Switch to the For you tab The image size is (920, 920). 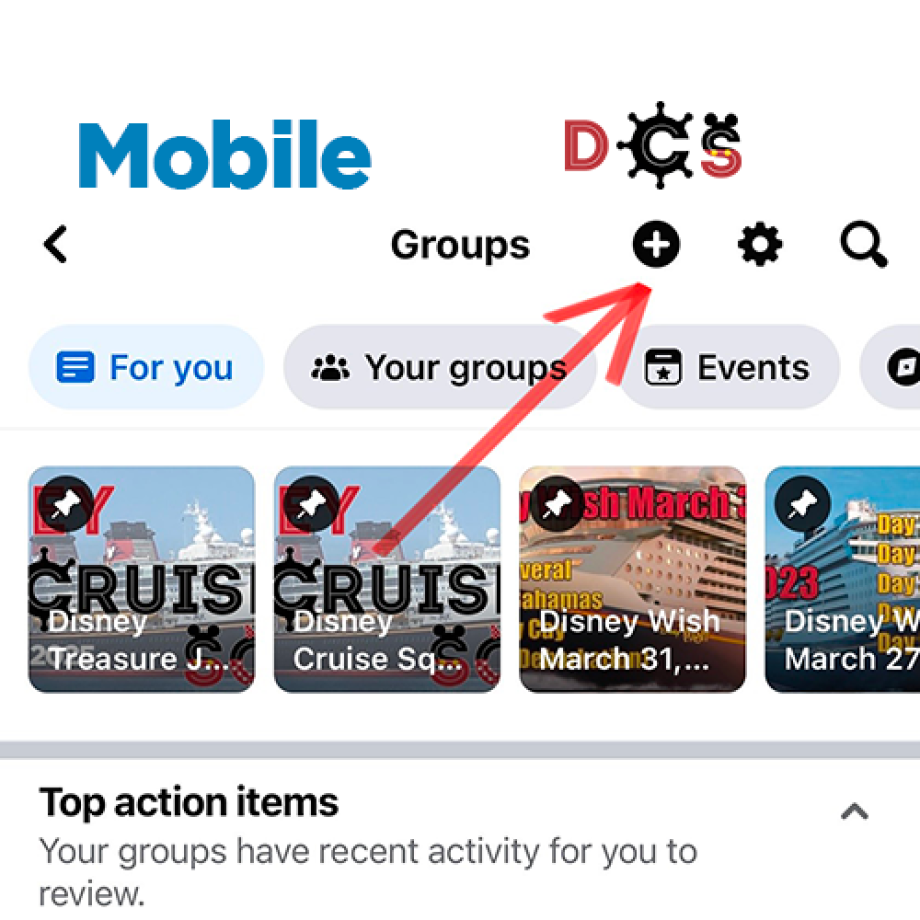[146, 368]
